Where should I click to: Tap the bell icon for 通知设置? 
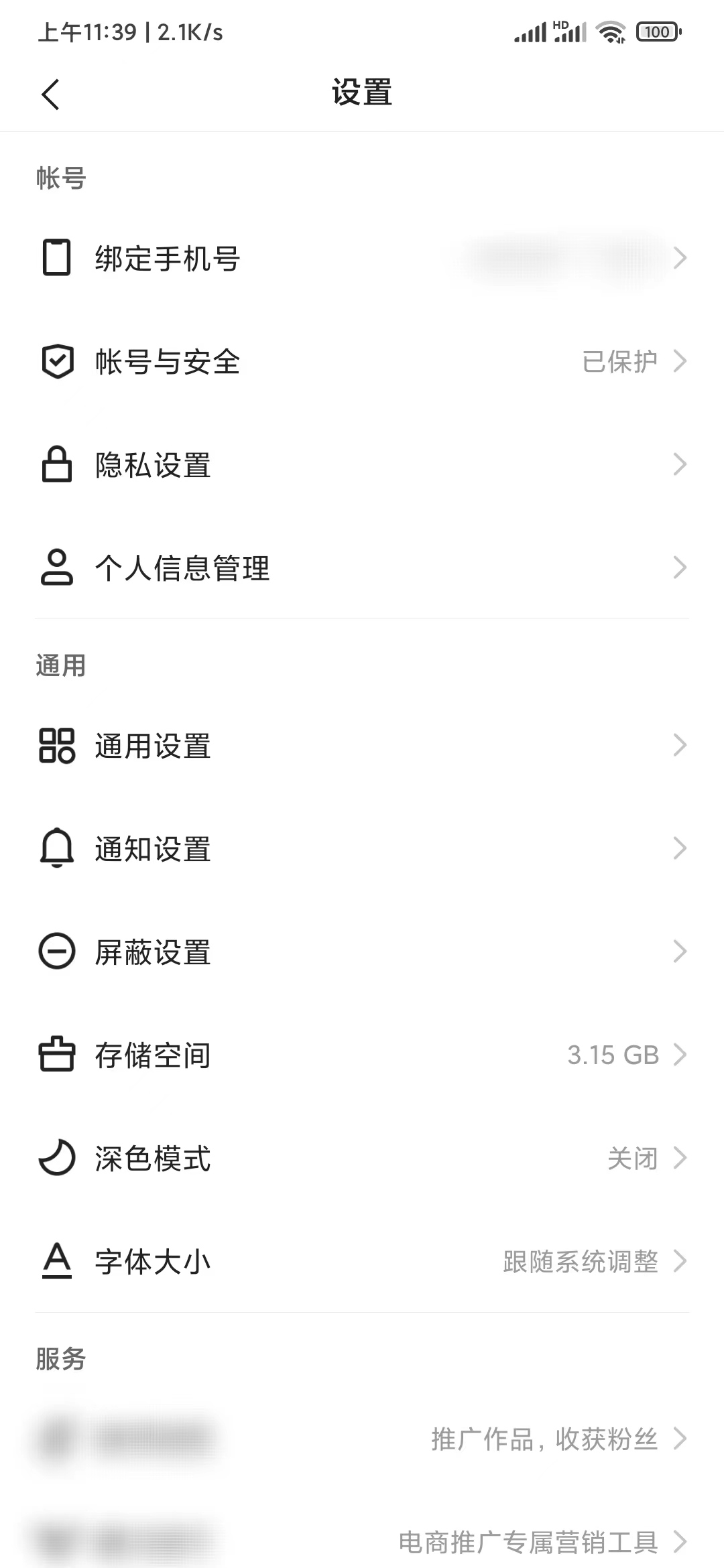57,850
